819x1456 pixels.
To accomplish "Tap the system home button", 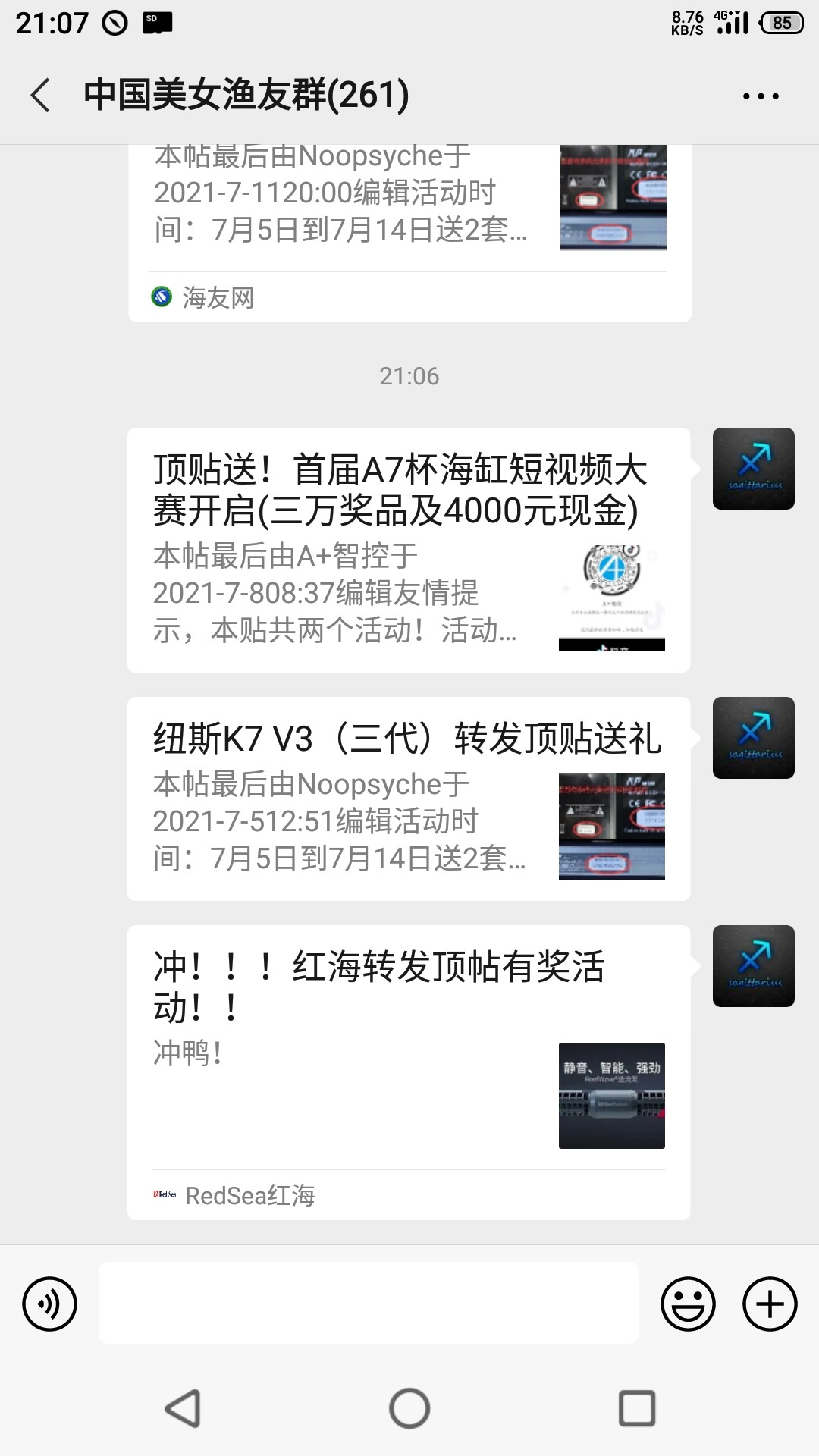I will click(x=409, y=1408).
